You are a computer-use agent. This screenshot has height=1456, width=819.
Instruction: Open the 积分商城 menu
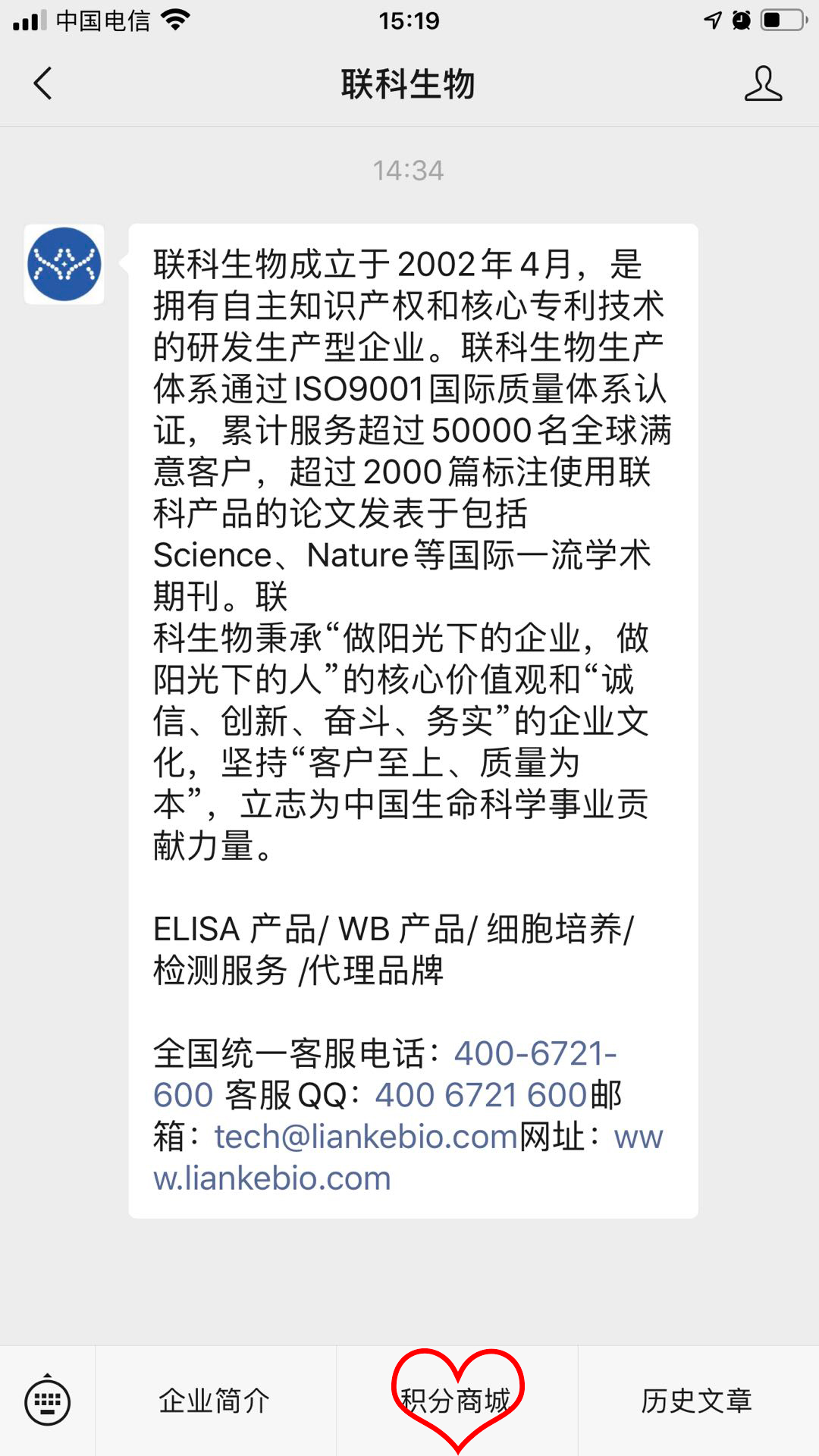tap(457, 1401)
